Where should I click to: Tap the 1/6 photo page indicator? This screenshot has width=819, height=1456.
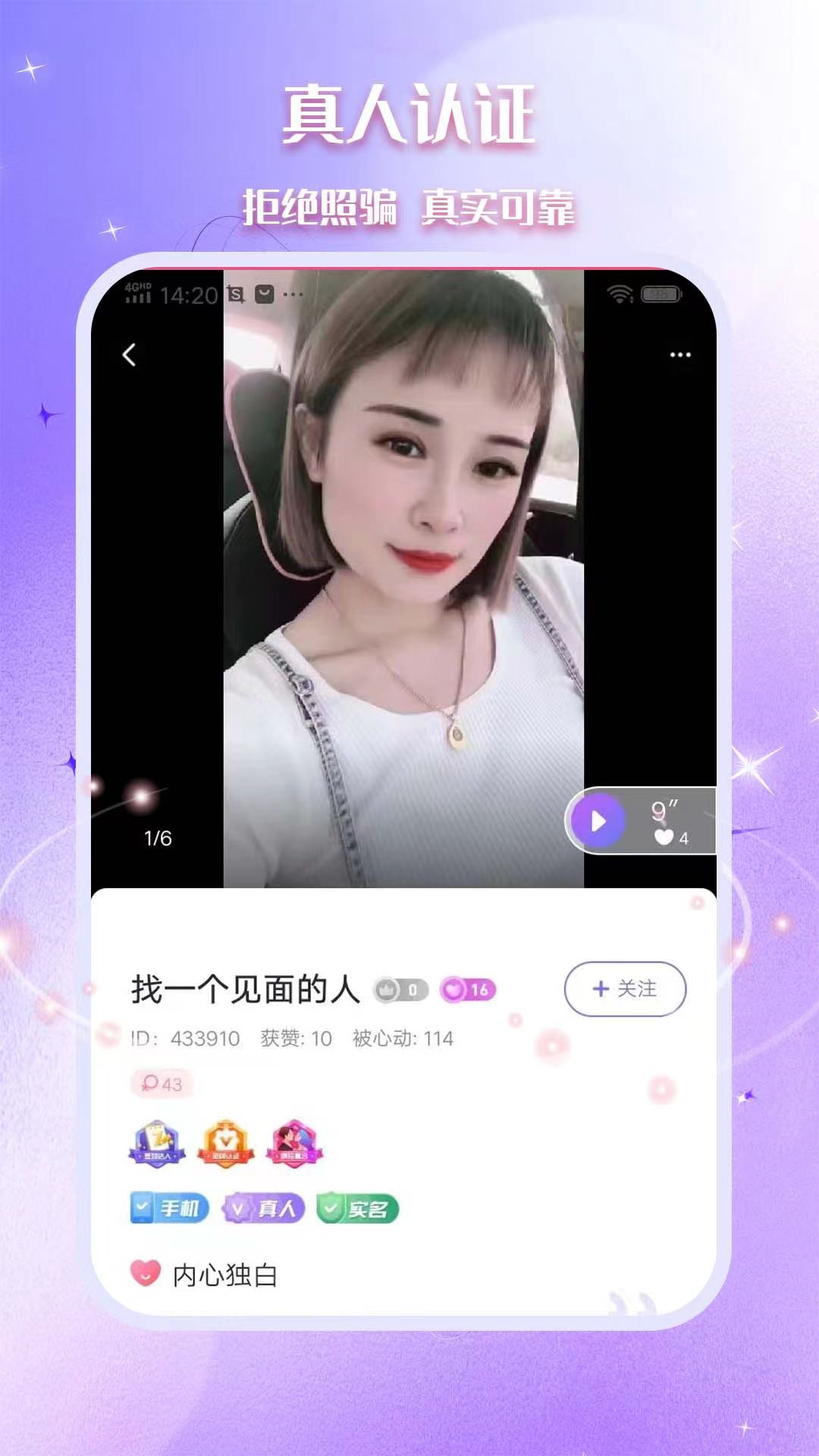157,839
